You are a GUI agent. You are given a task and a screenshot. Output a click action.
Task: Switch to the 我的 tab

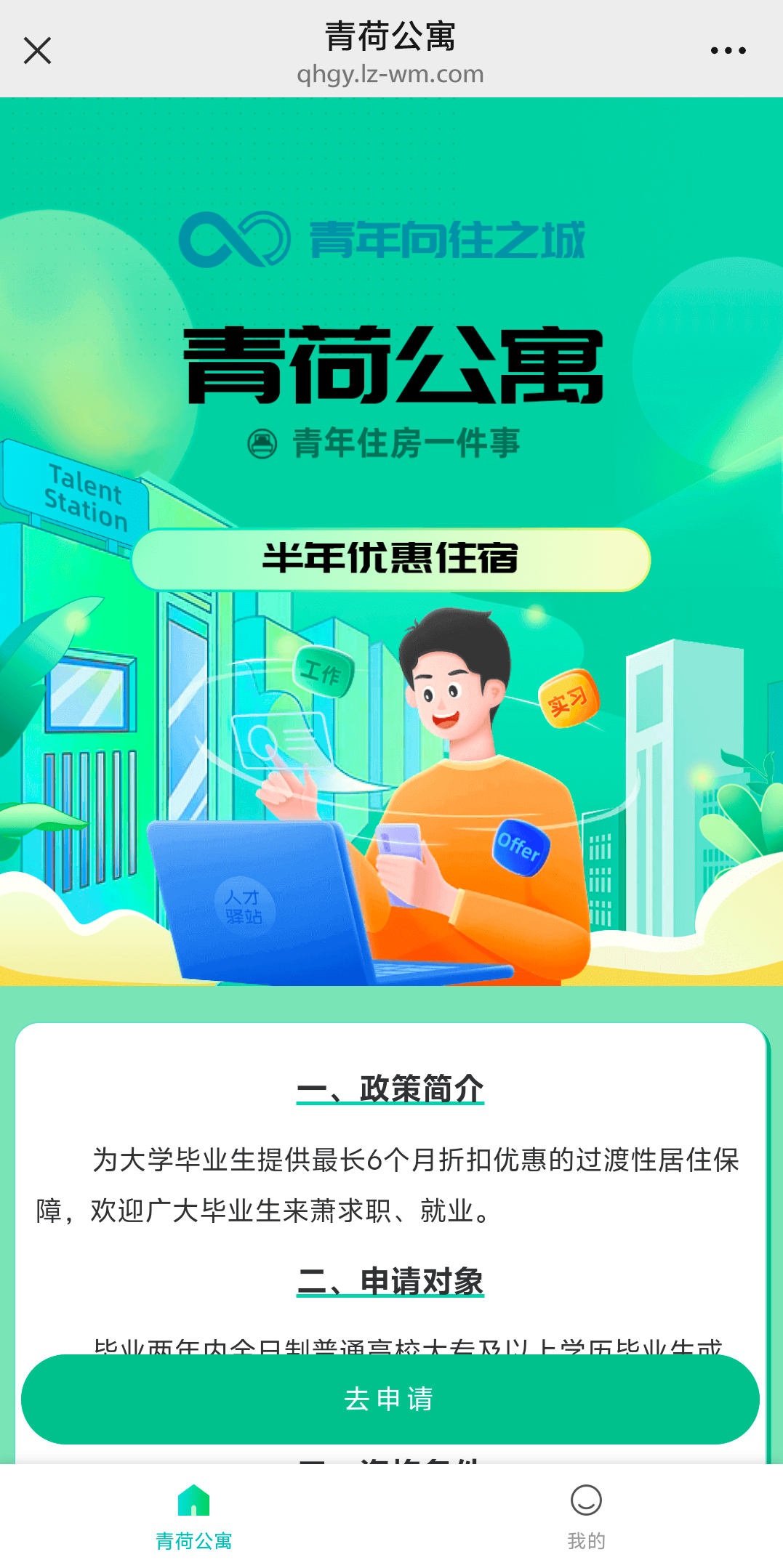(x=586, y=1516)
